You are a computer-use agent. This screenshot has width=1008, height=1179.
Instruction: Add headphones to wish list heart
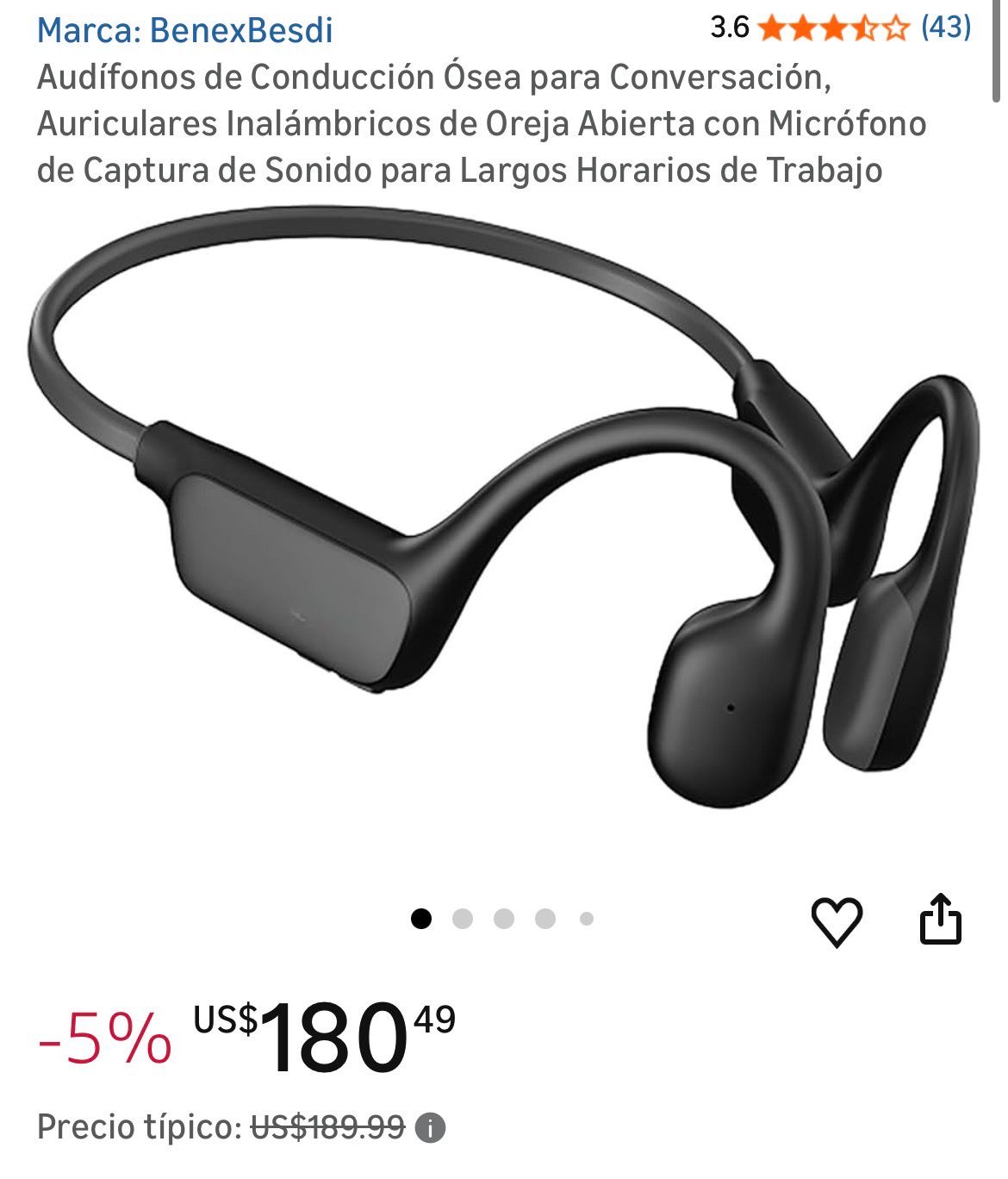837,921
